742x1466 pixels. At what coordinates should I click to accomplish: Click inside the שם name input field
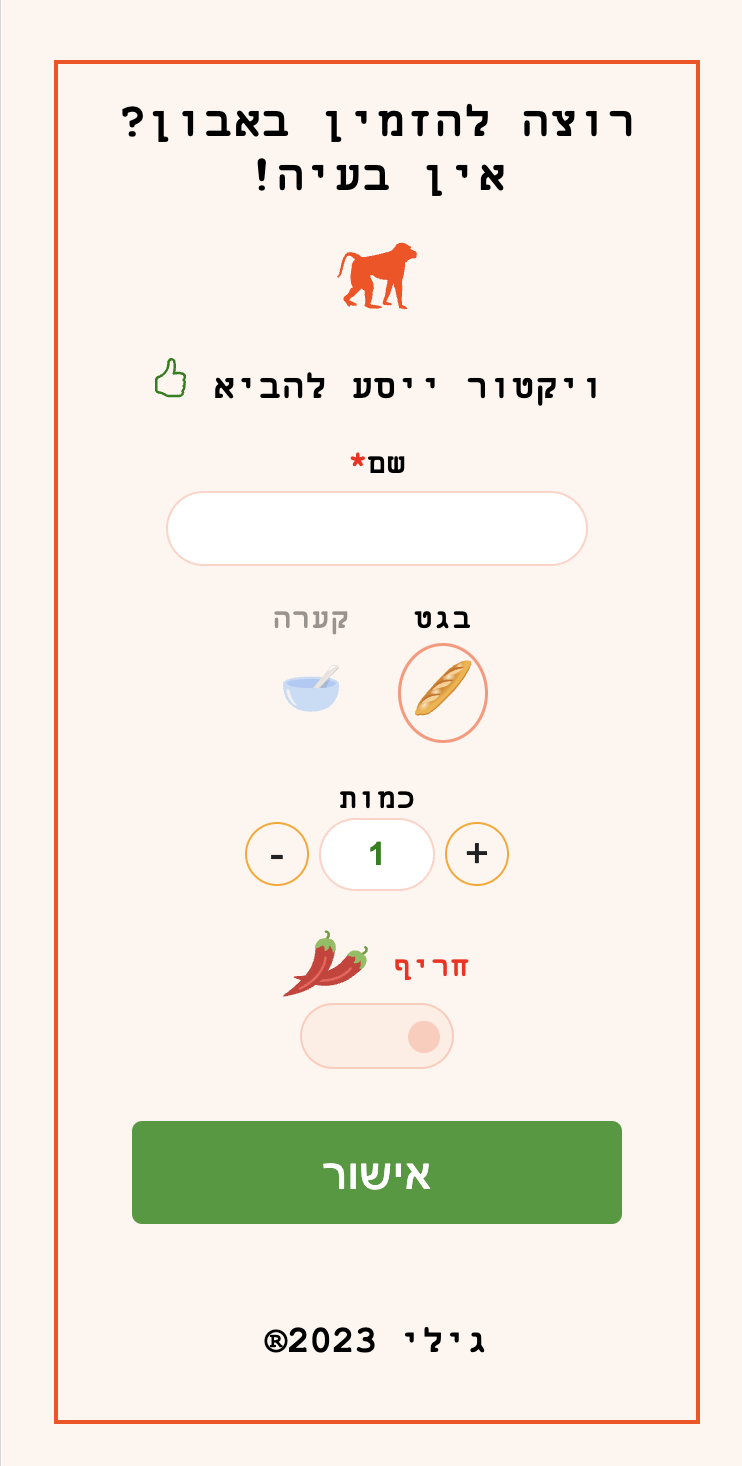tap(377, 528)
